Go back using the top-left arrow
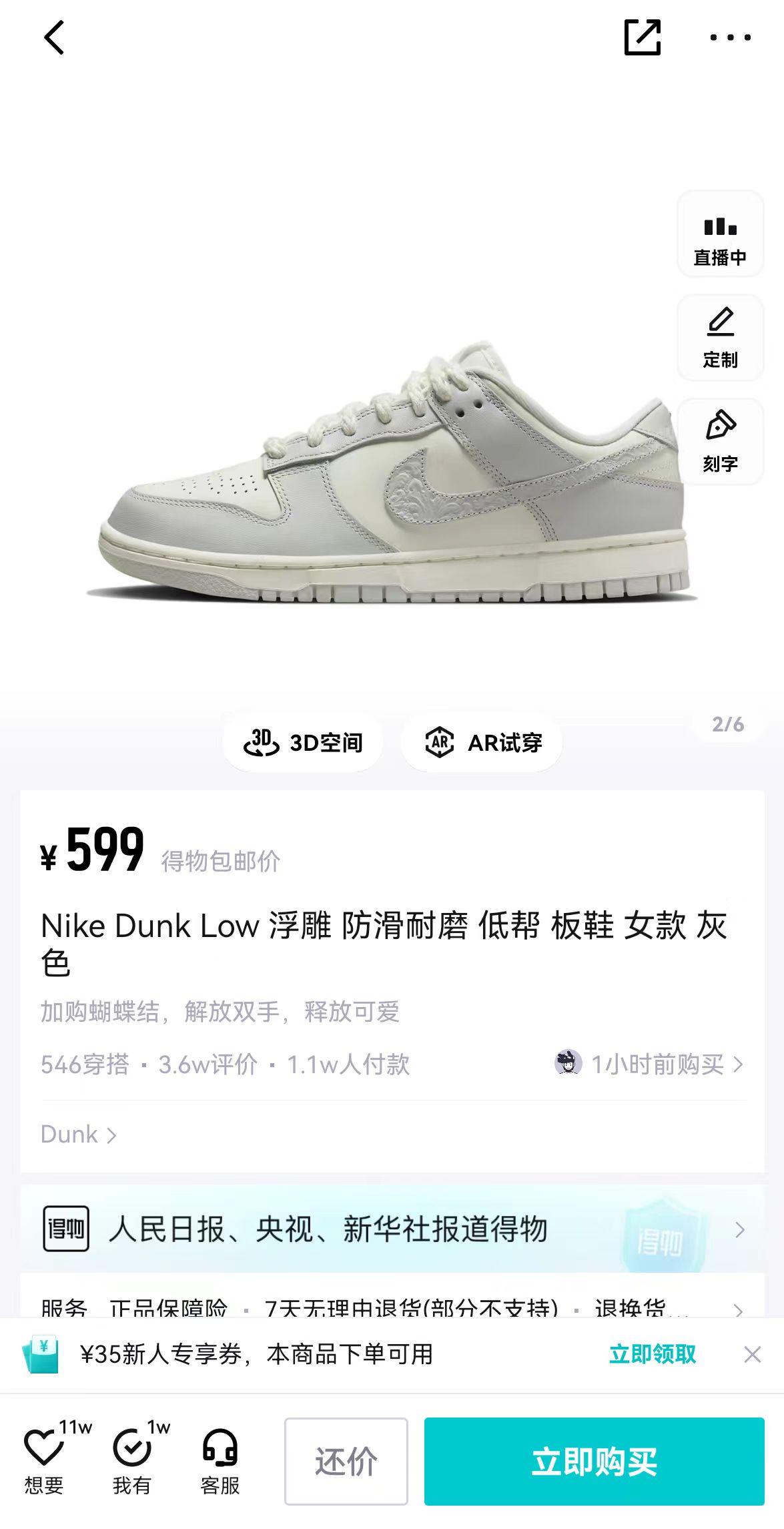This screenshot has width=784, height=1529. pyautogui.click(x=54, y=37)
